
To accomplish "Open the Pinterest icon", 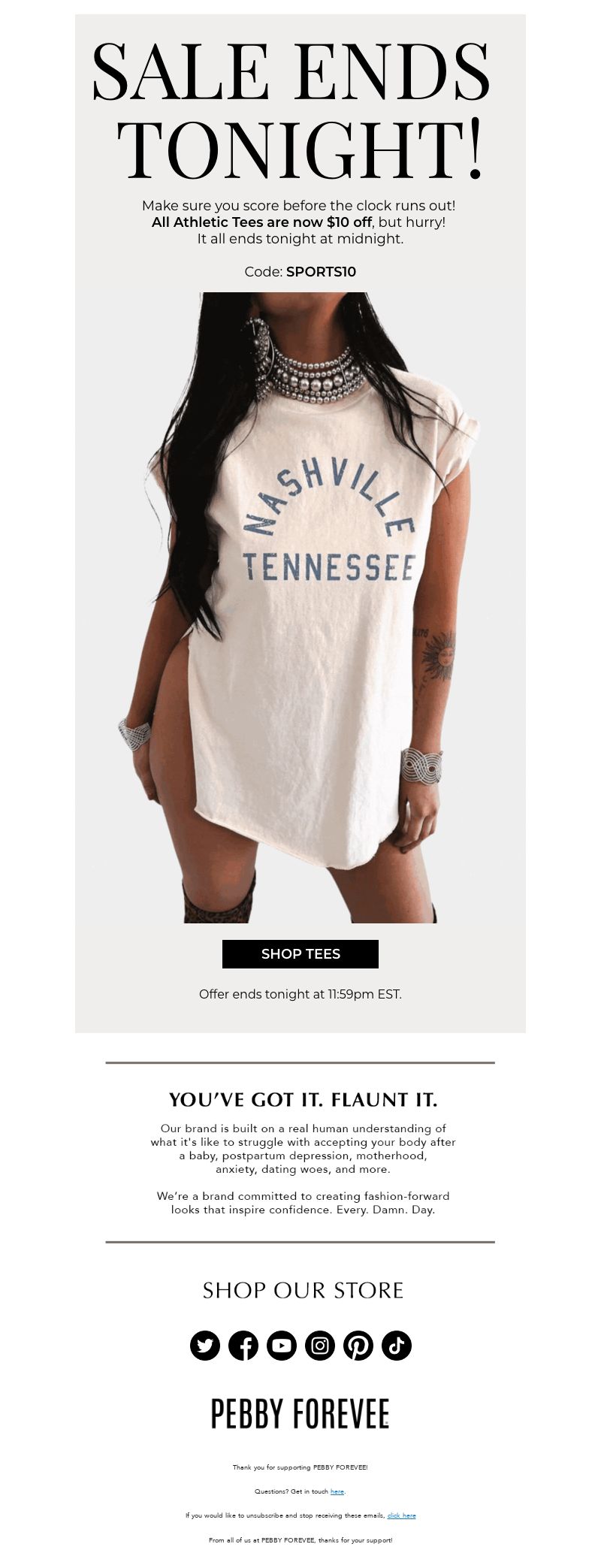I will pyautogui.click(x=358, y=1345).
